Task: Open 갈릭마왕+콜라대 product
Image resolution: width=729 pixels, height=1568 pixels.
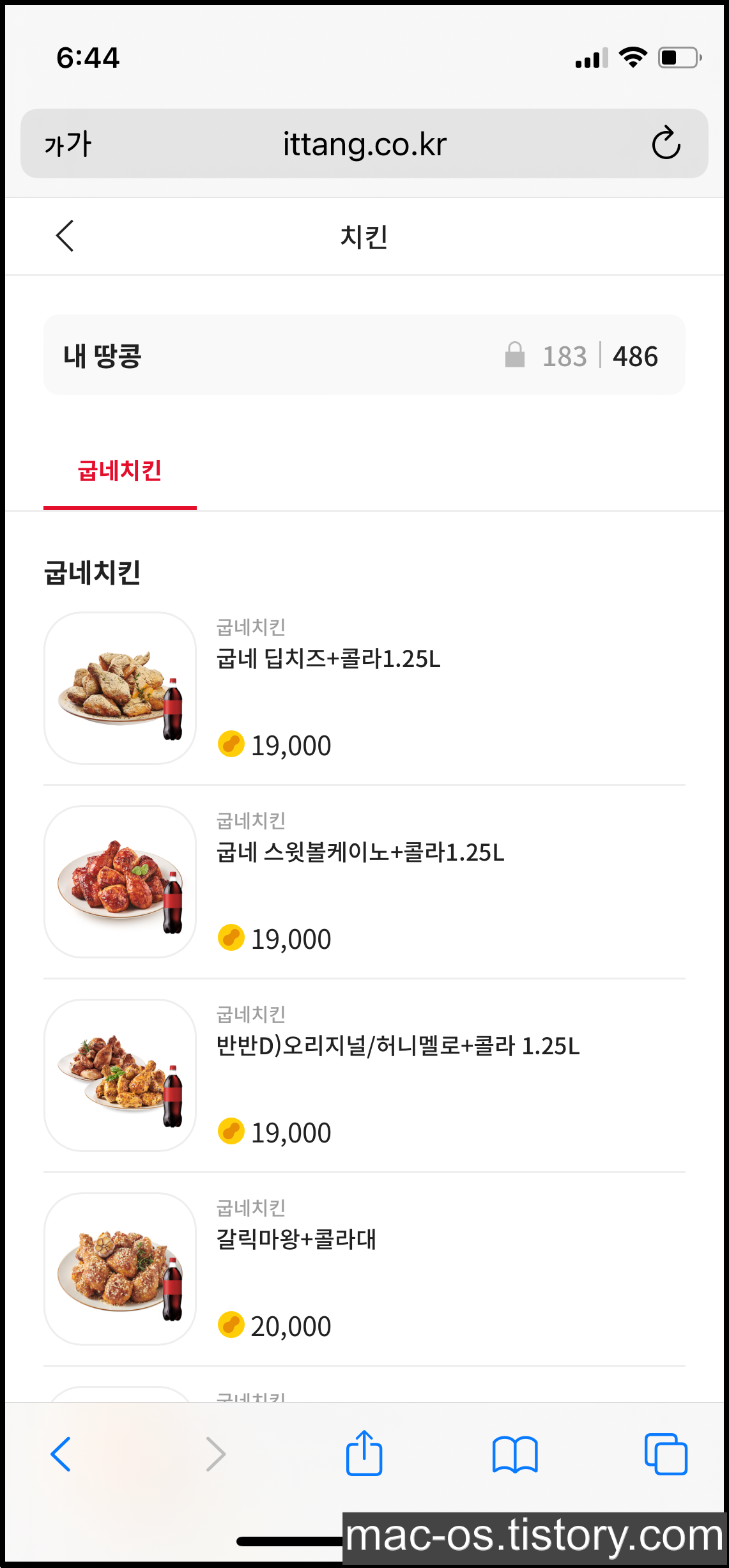Action: (x=296, y=1240)
